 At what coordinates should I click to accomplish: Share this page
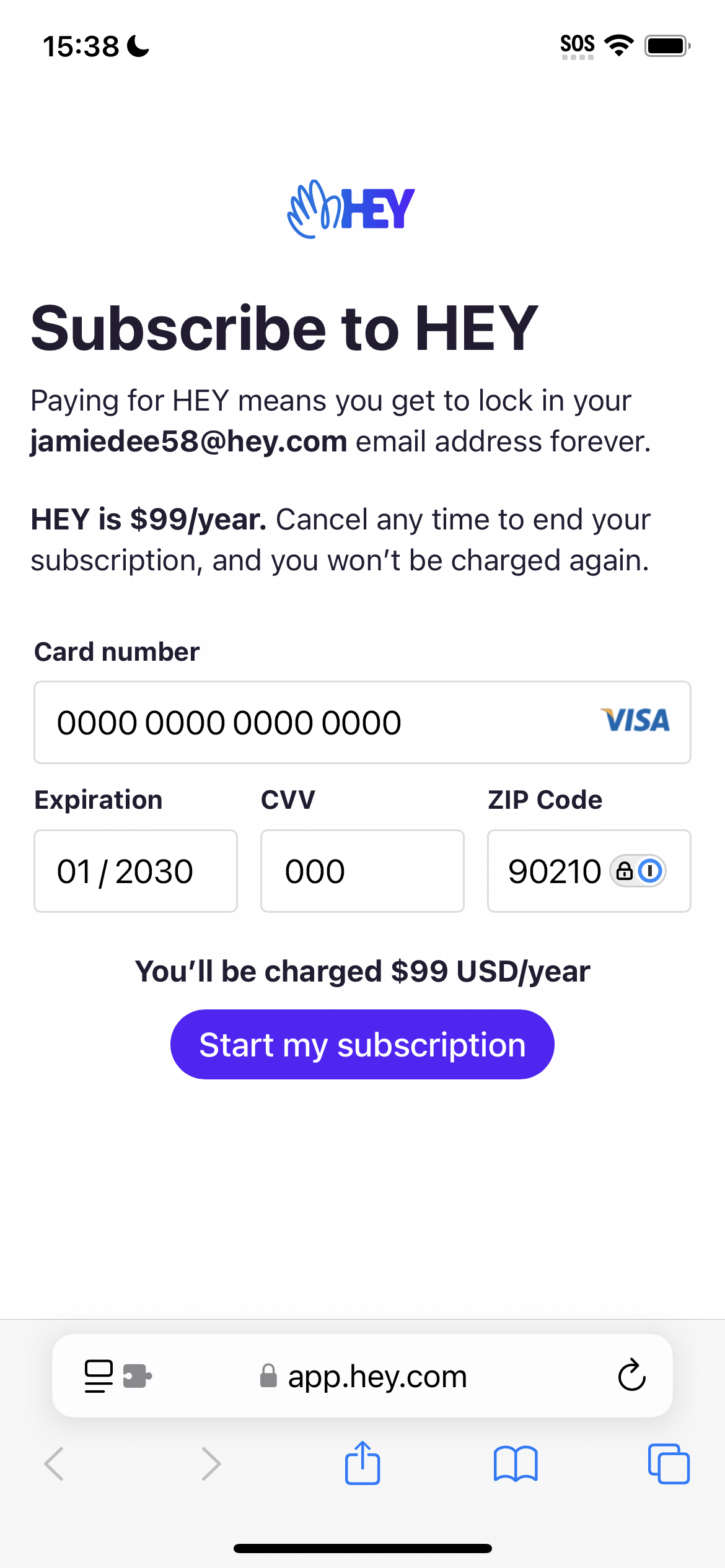[x=362, y=1463]
